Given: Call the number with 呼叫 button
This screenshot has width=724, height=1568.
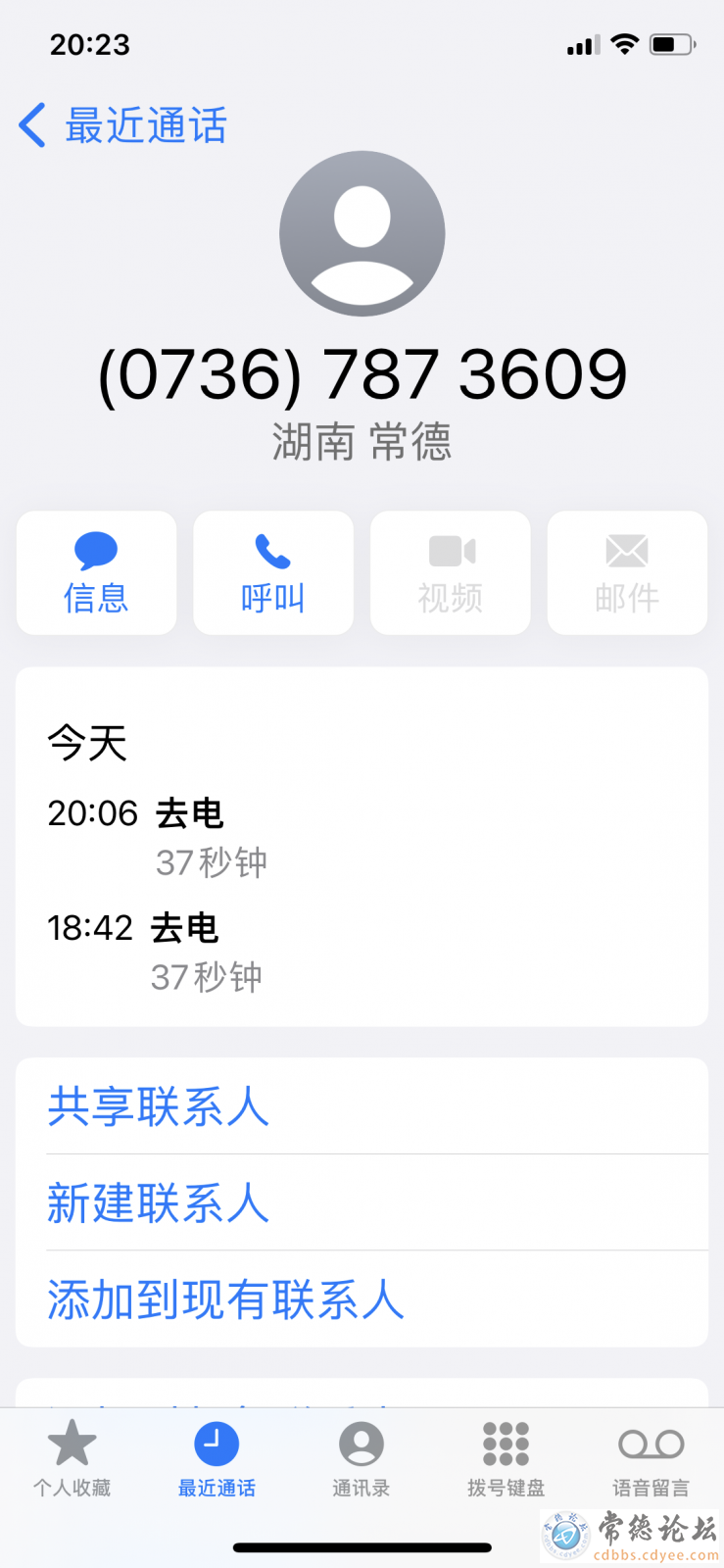Looking at the screenshot, I should coord(273,572).
